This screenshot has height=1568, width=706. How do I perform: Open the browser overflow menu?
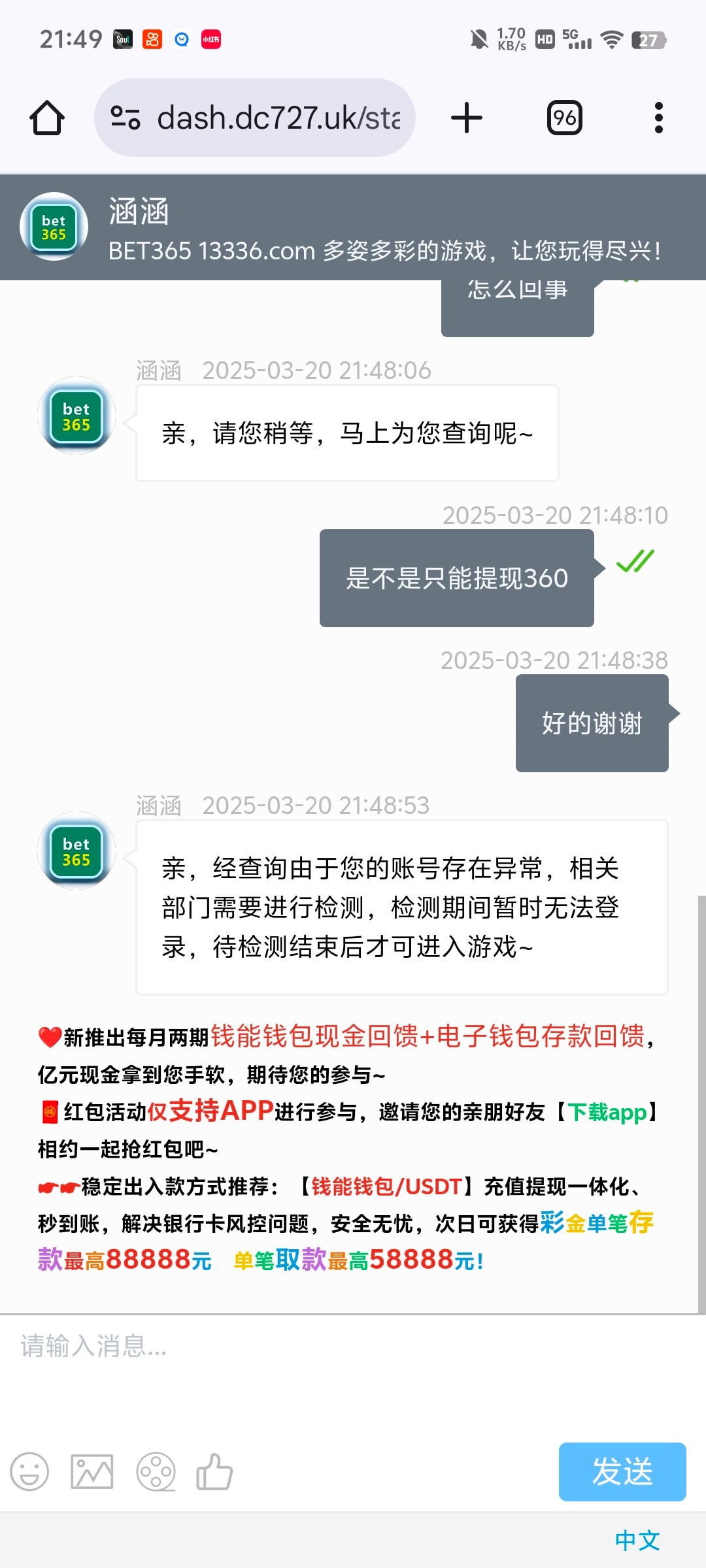click(x=658, y=118)
